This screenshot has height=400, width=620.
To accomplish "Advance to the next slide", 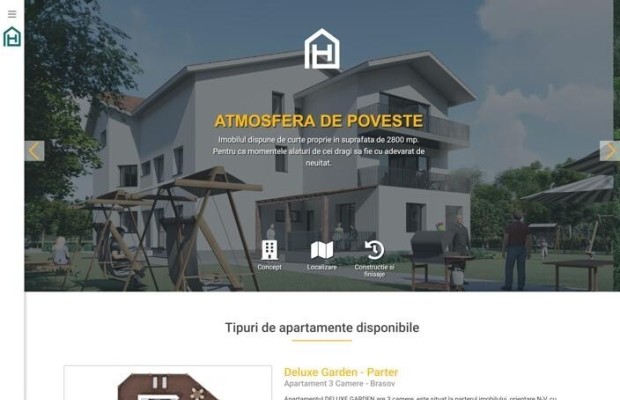I will pyautogui.click(x=608, y=151).
